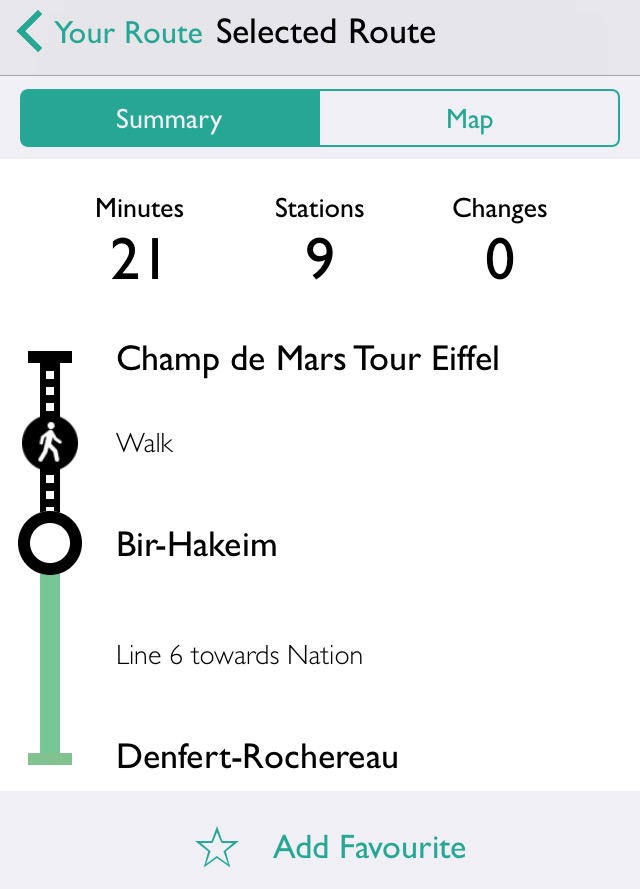640x889 pixels.
Task: Add this route as a favourite
Action: (x=331, y=848)
